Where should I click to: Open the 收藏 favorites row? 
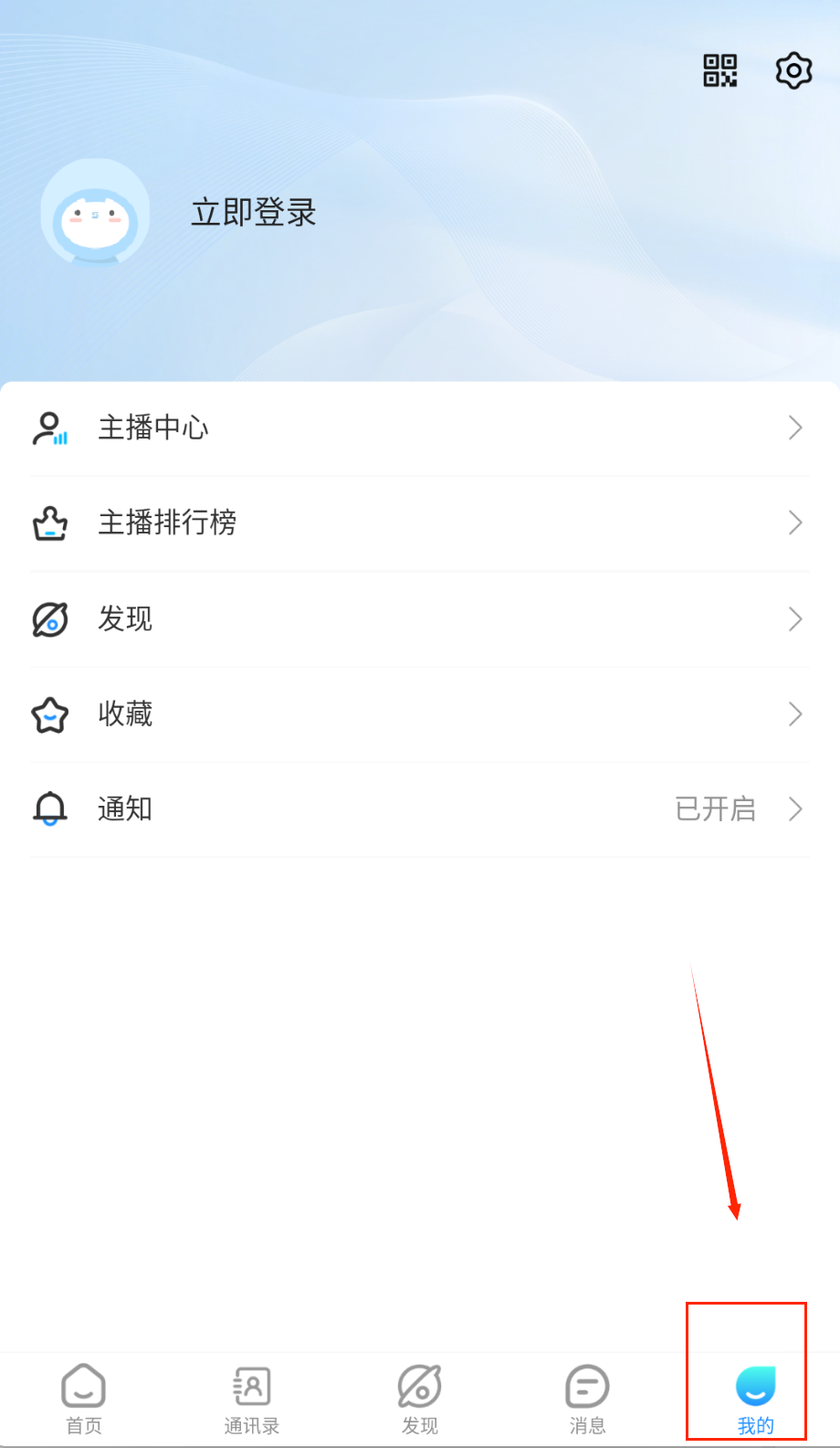point(419,713)
